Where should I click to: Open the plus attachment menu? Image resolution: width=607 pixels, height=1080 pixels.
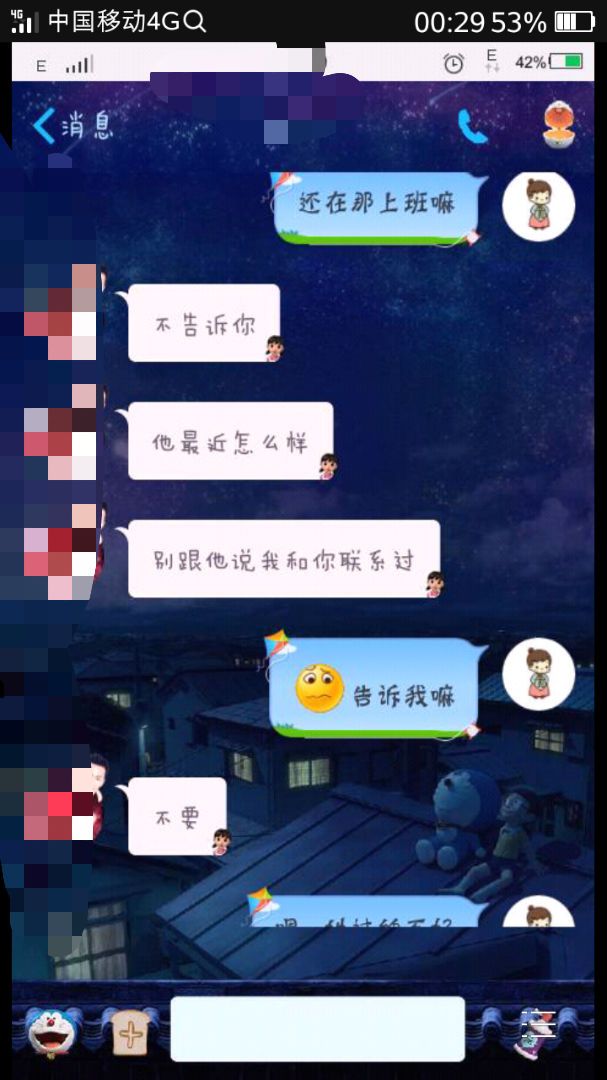(x=129, y=1032)
